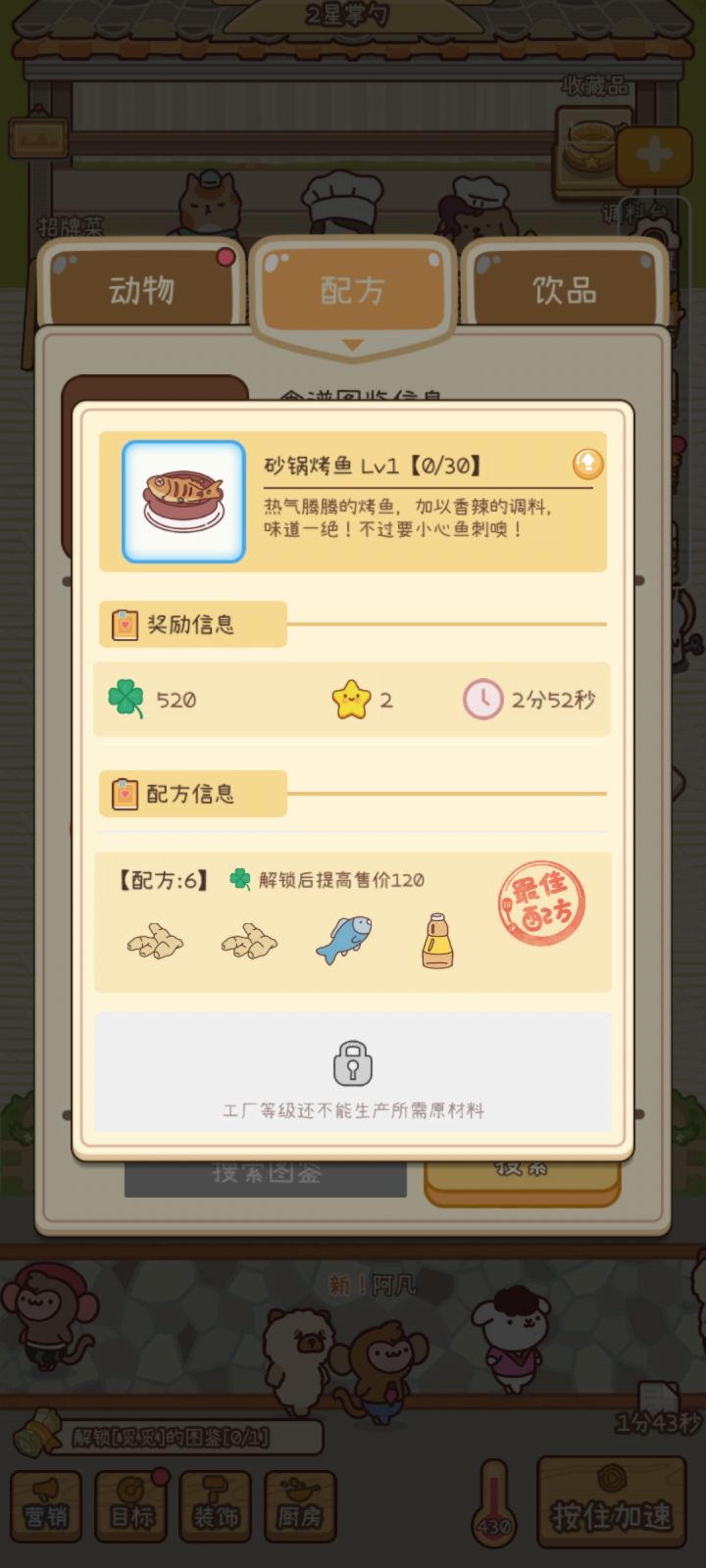Open the 目标 goals panel
This screenshot has width=706, height=1568.
tap(130, 1504)
